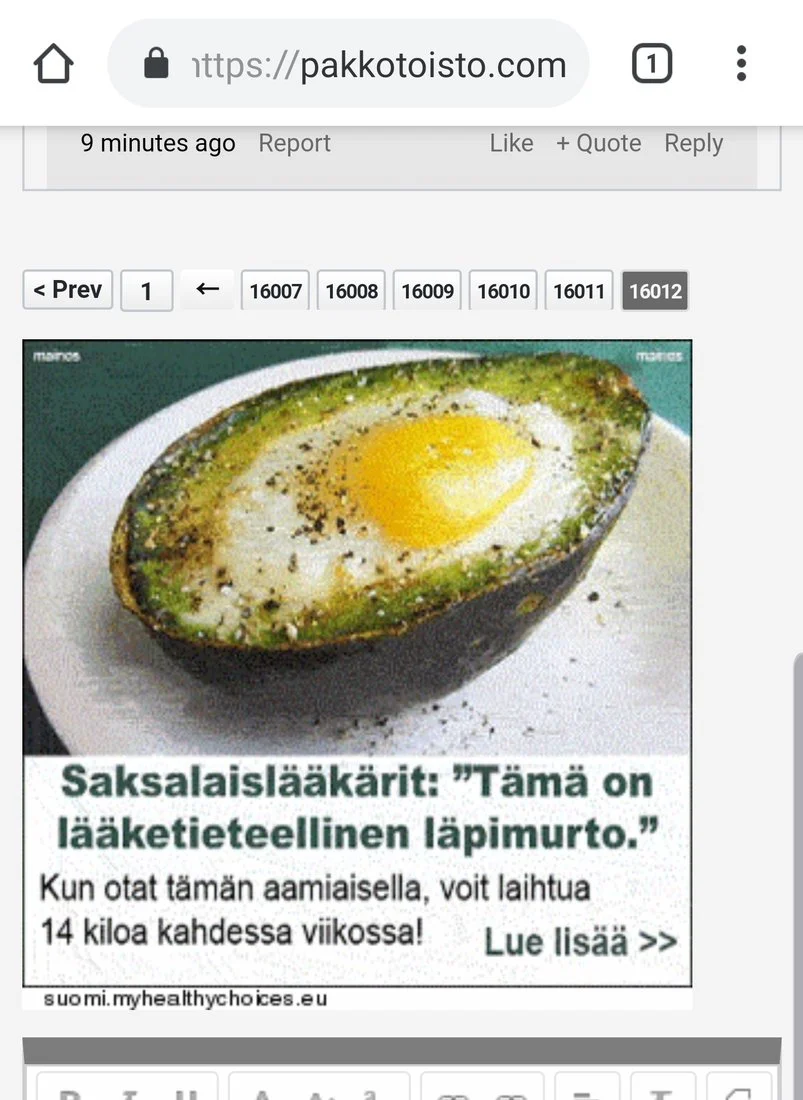Open the tab switcher

tap(651, 65)
